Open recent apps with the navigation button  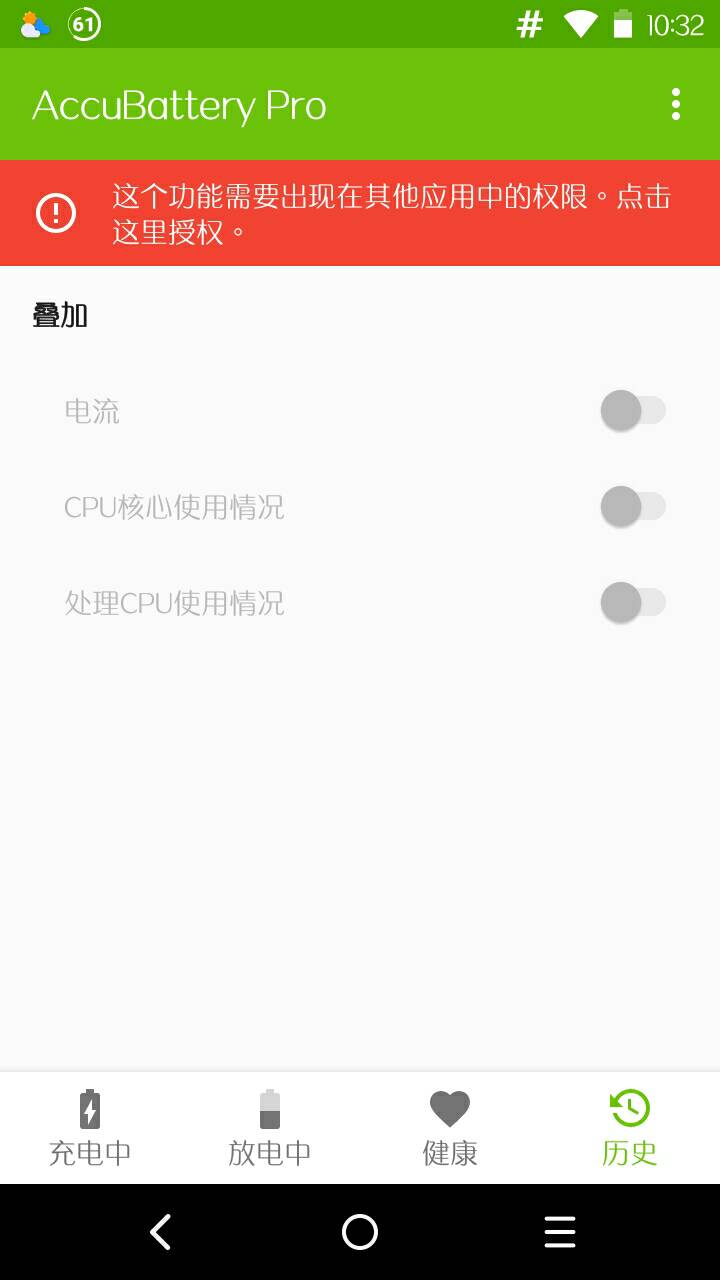click(x=559, y=1232)
